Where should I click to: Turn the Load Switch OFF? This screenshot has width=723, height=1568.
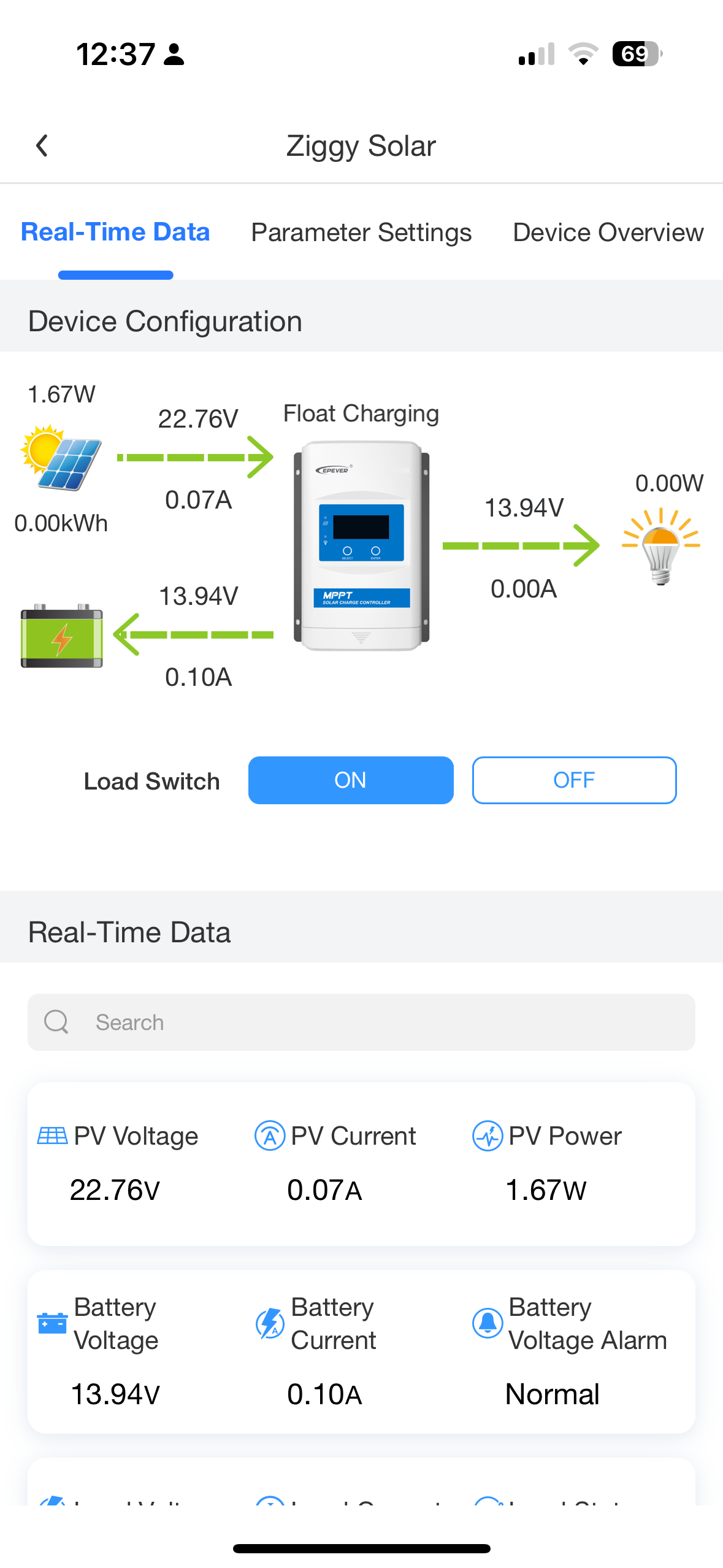574,780
